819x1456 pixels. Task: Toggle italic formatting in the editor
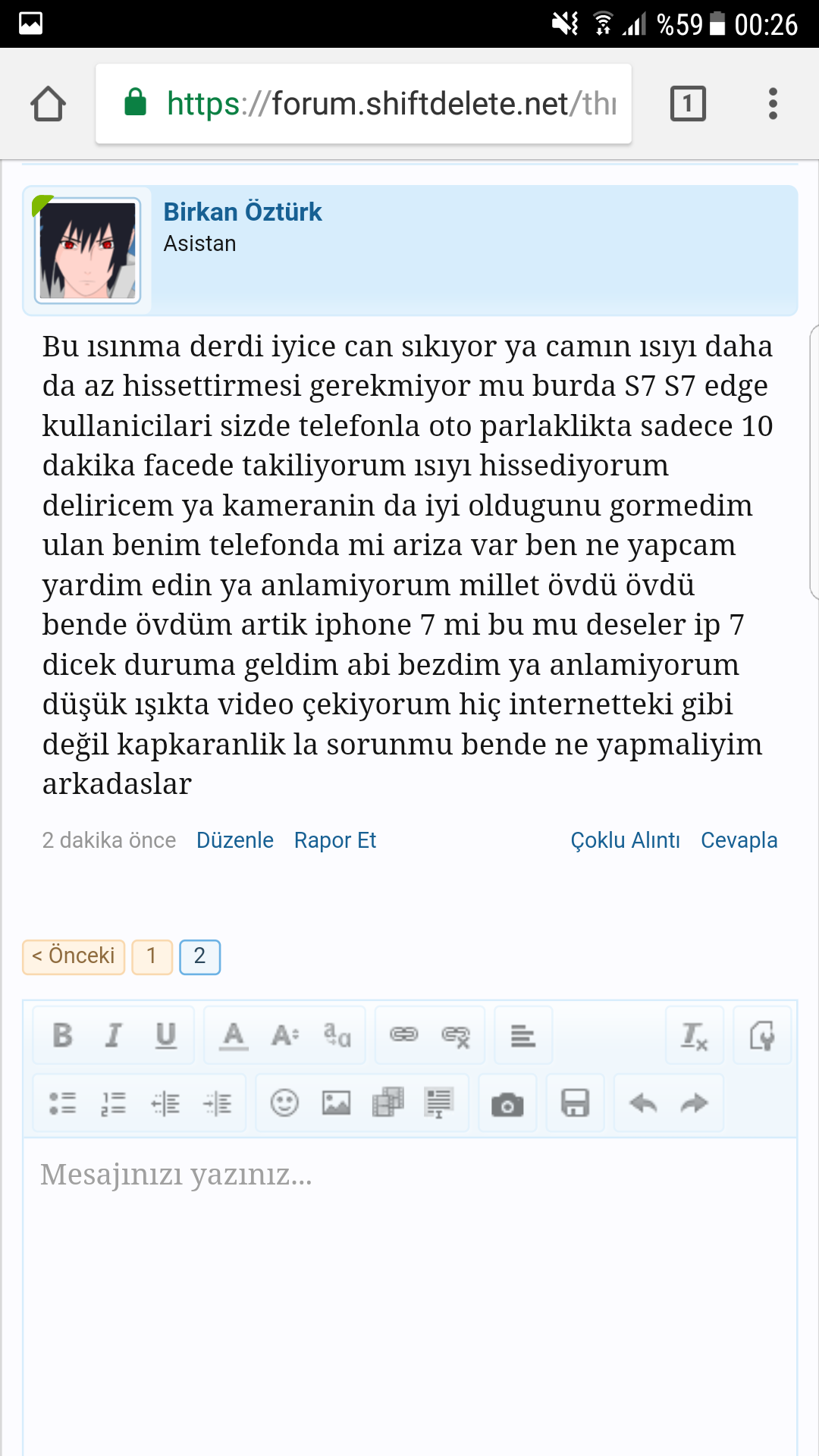[x=114, y=1035]
